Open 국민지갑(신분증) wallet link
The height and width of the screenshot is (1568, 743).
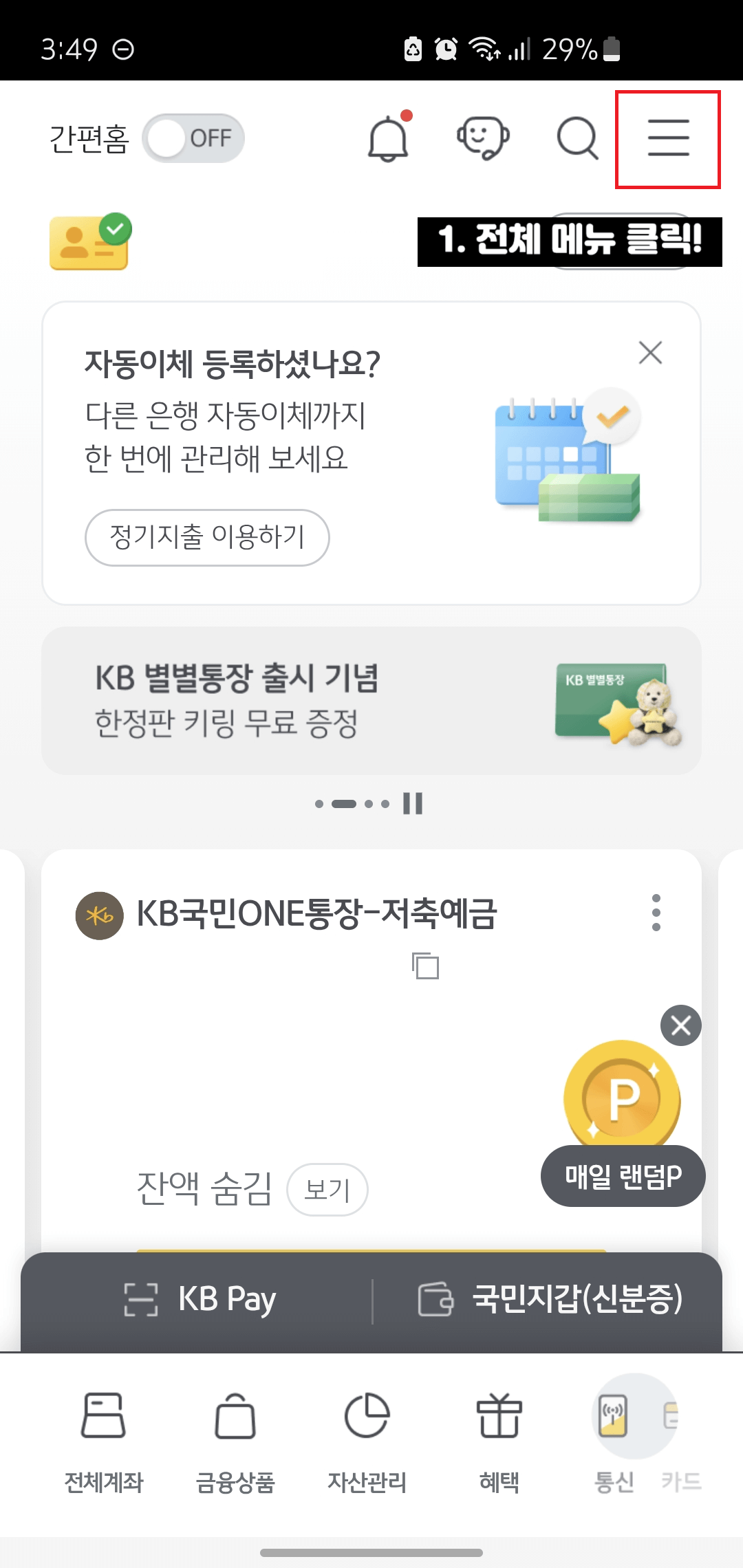pos(550,1298)
